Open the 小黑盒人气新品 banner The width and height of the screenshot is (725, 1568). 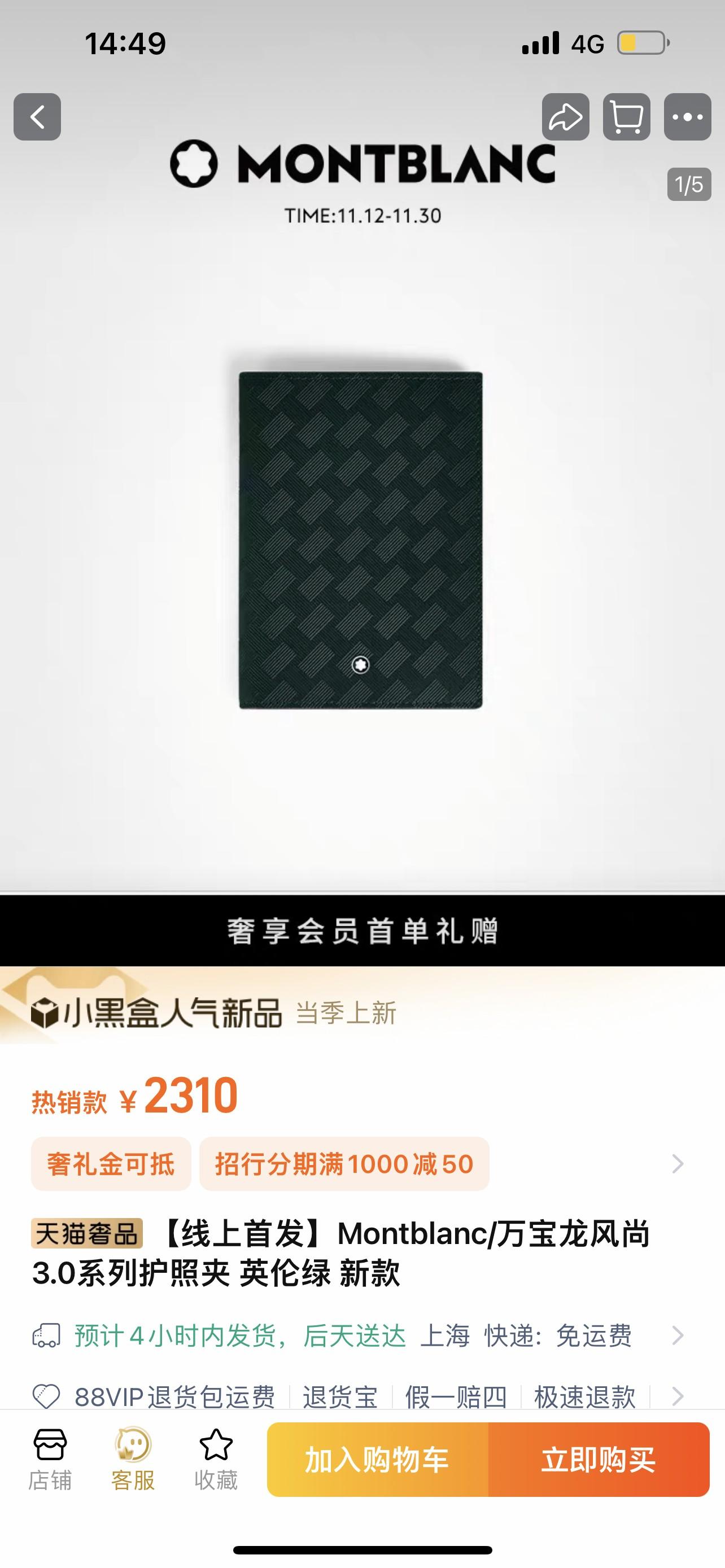click(213, 1014)
